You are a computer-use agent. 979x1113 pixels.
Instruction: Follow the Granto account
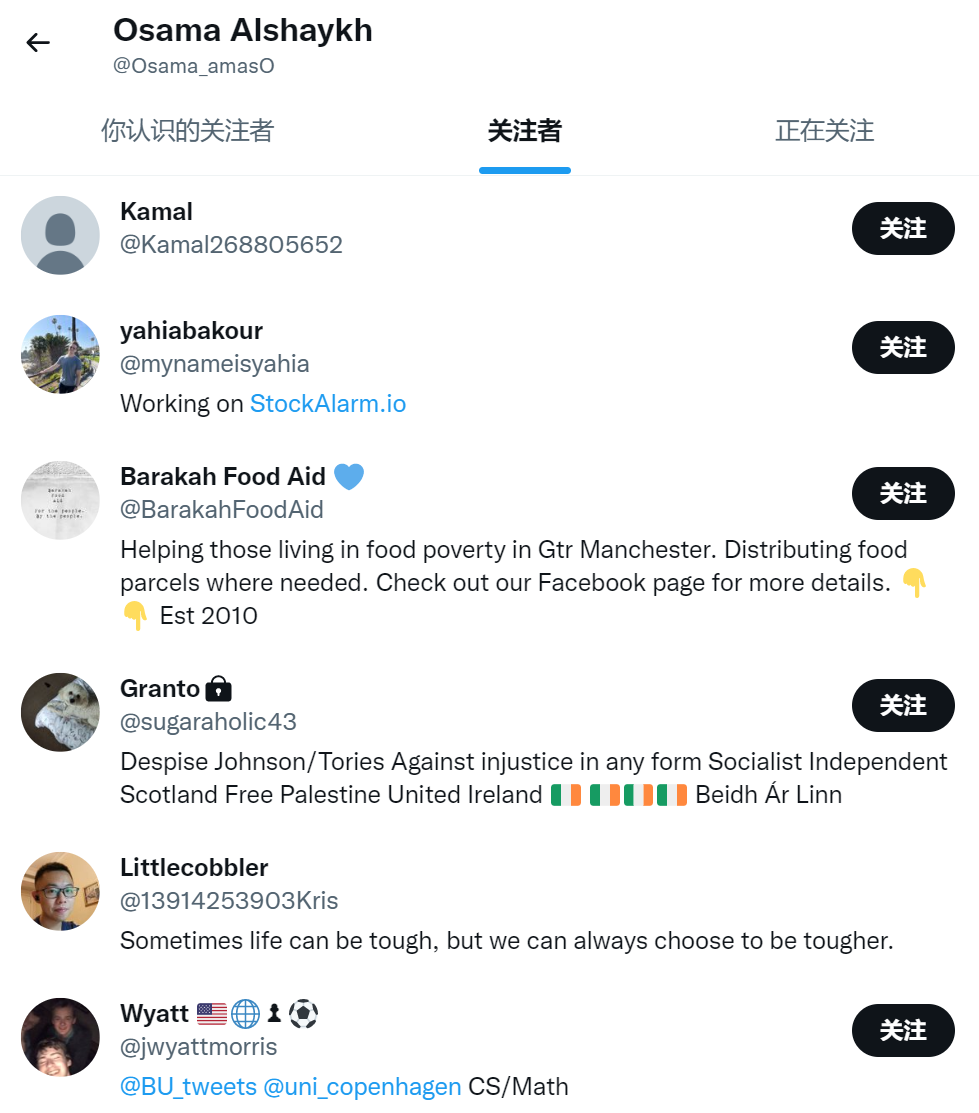(902, 706)
